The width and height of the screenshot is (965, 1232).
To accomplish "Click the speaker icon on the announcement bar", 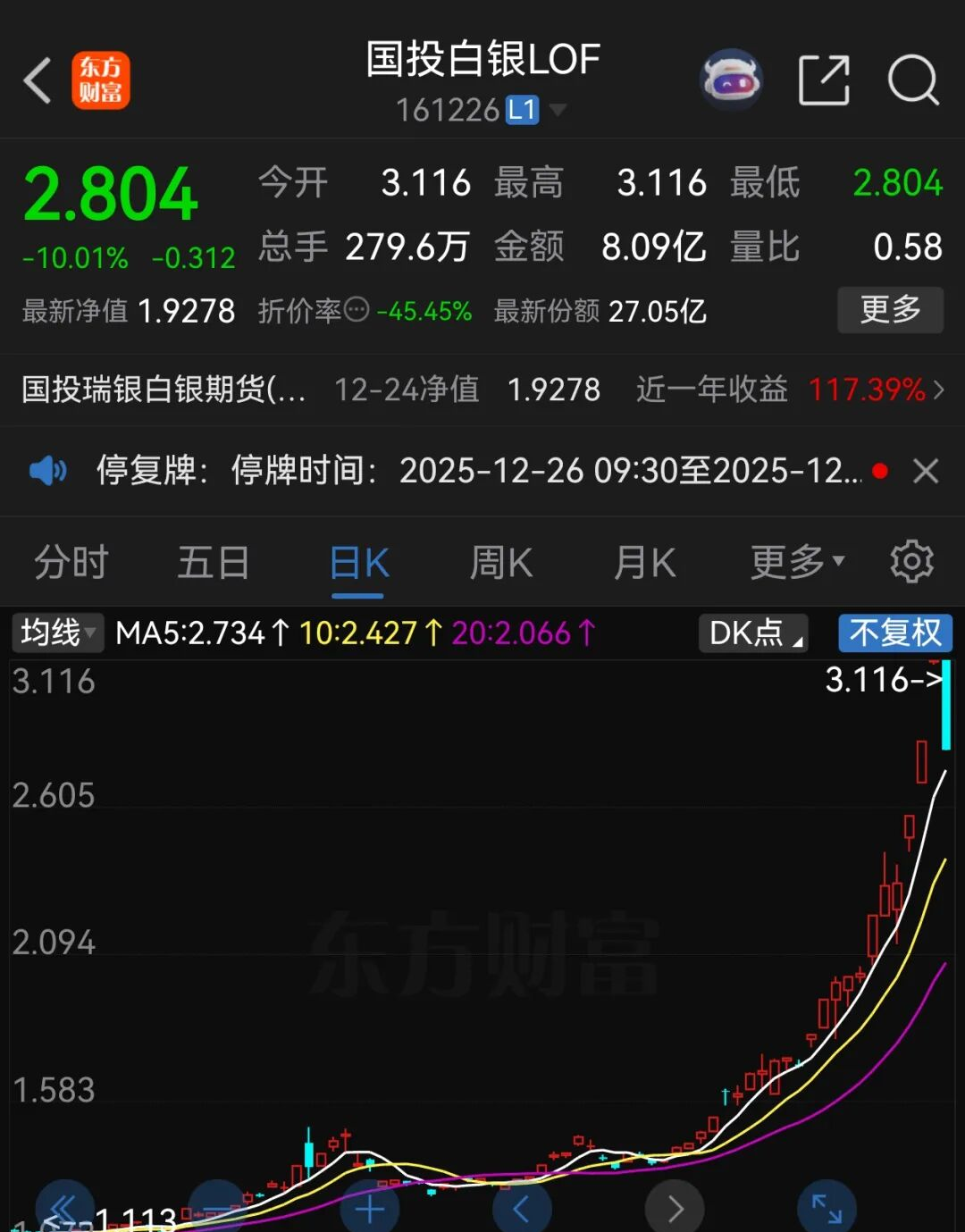I will [47, 471].
